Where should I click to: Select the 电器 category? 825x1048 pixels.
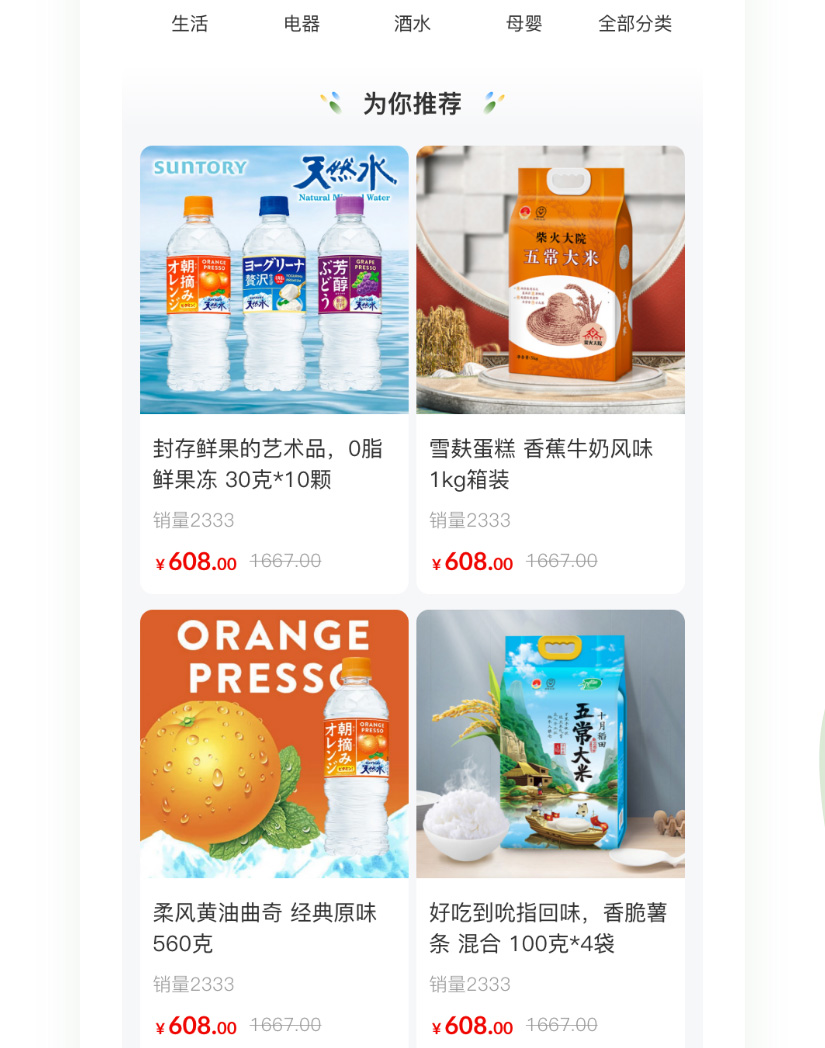301,24
